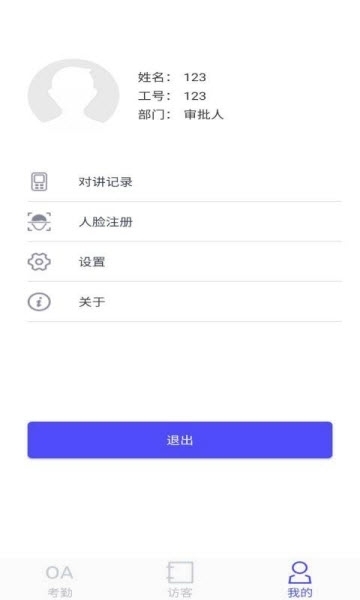Tap the profile avatar picture
360x600 pixels.
coord(73,91)
